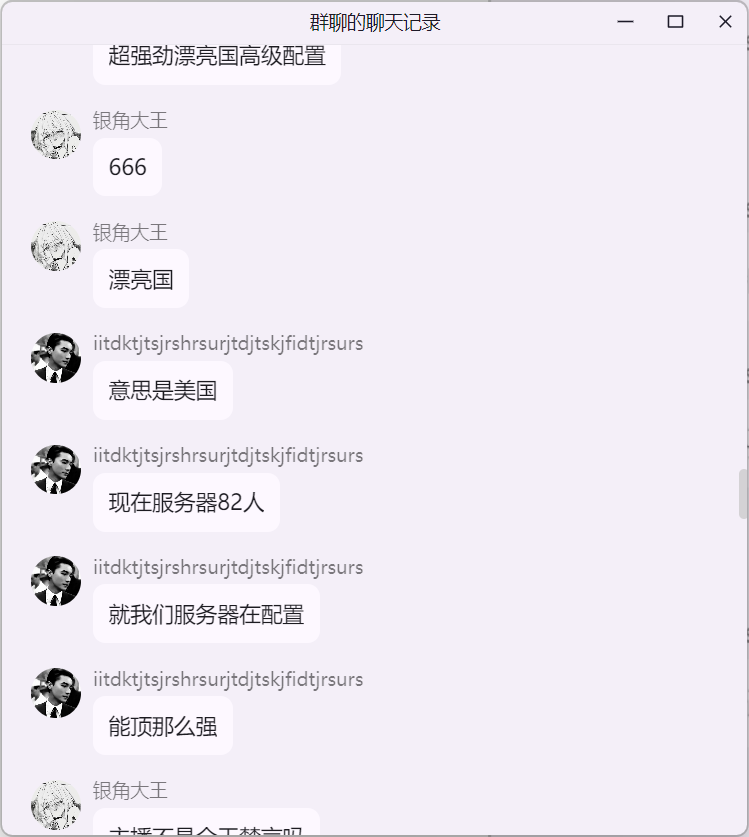
Task: Close the 群聊的聊天记录 window
Action: tap(725, 22)
